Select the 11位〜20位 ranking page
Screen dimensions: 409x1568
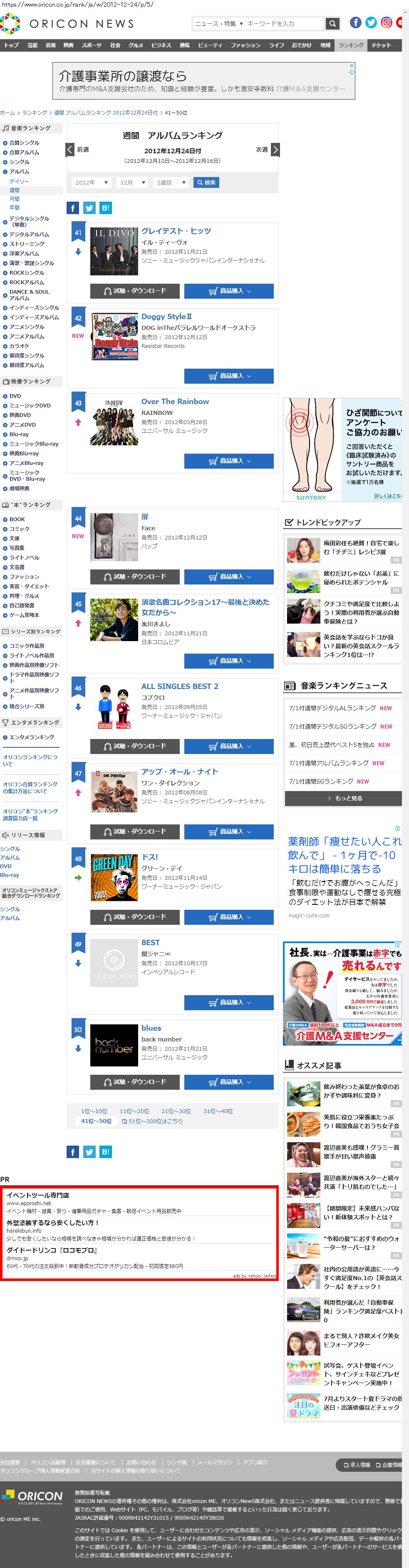(134, 1111)
